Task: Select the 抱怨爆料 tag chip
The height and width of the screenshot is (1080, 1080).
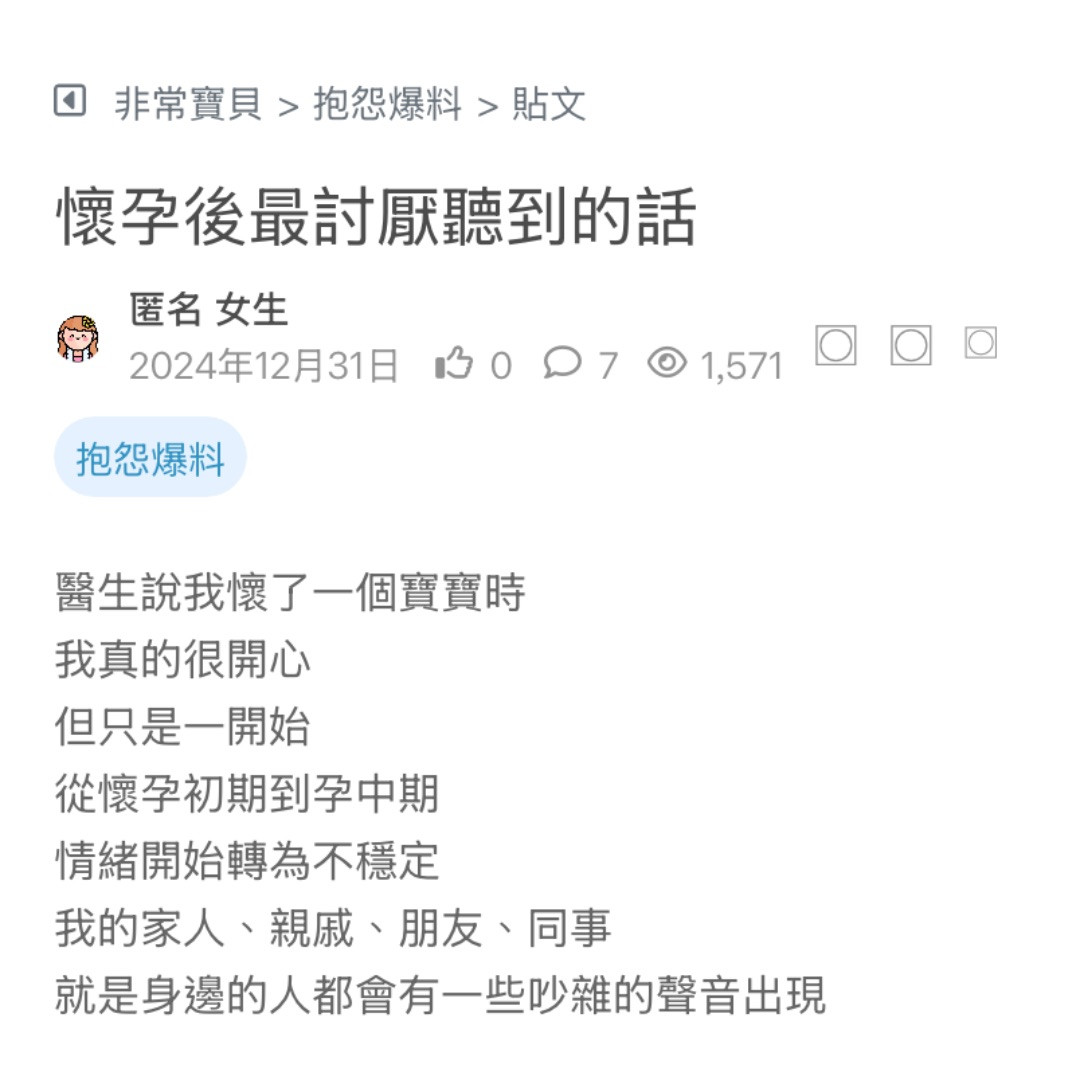Action: [x=150, y=459]
